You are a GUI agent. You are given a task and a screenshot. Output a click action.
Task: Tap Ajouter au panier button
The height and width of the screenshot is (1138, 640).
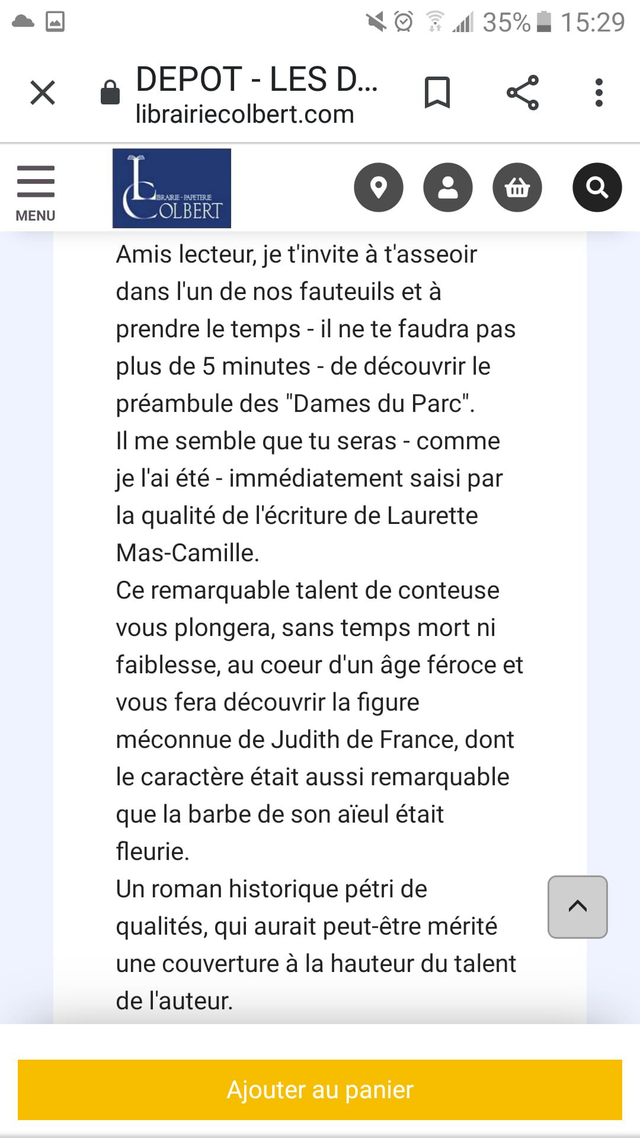point(320,1089)
